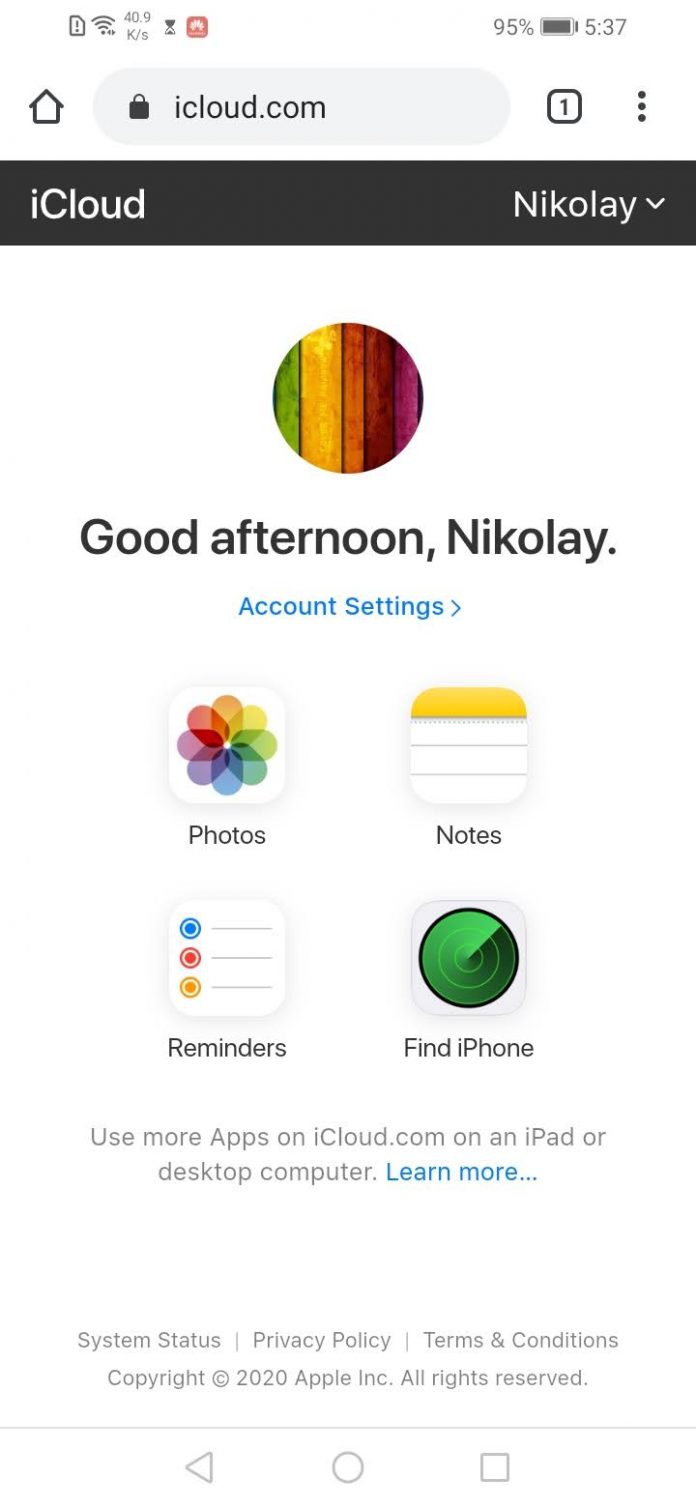The image size is (696, 1508).
Task: Open Account Settings link
Action: pyautogui.click(x=350, y=606)
